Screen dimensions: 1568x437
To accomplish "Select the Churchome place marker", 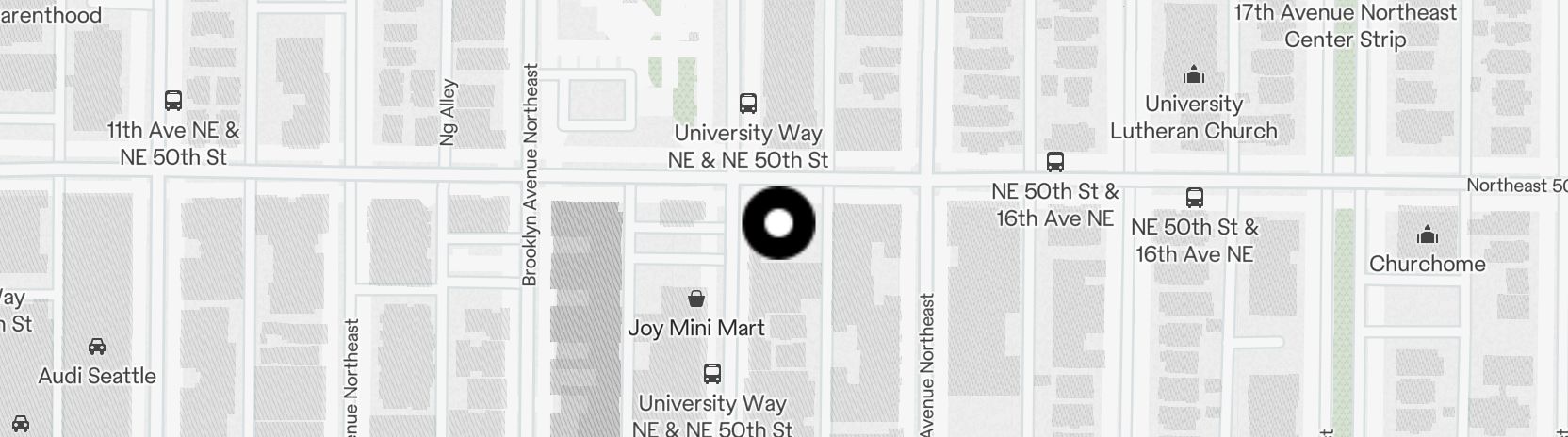I will (x=1427, y=235).
